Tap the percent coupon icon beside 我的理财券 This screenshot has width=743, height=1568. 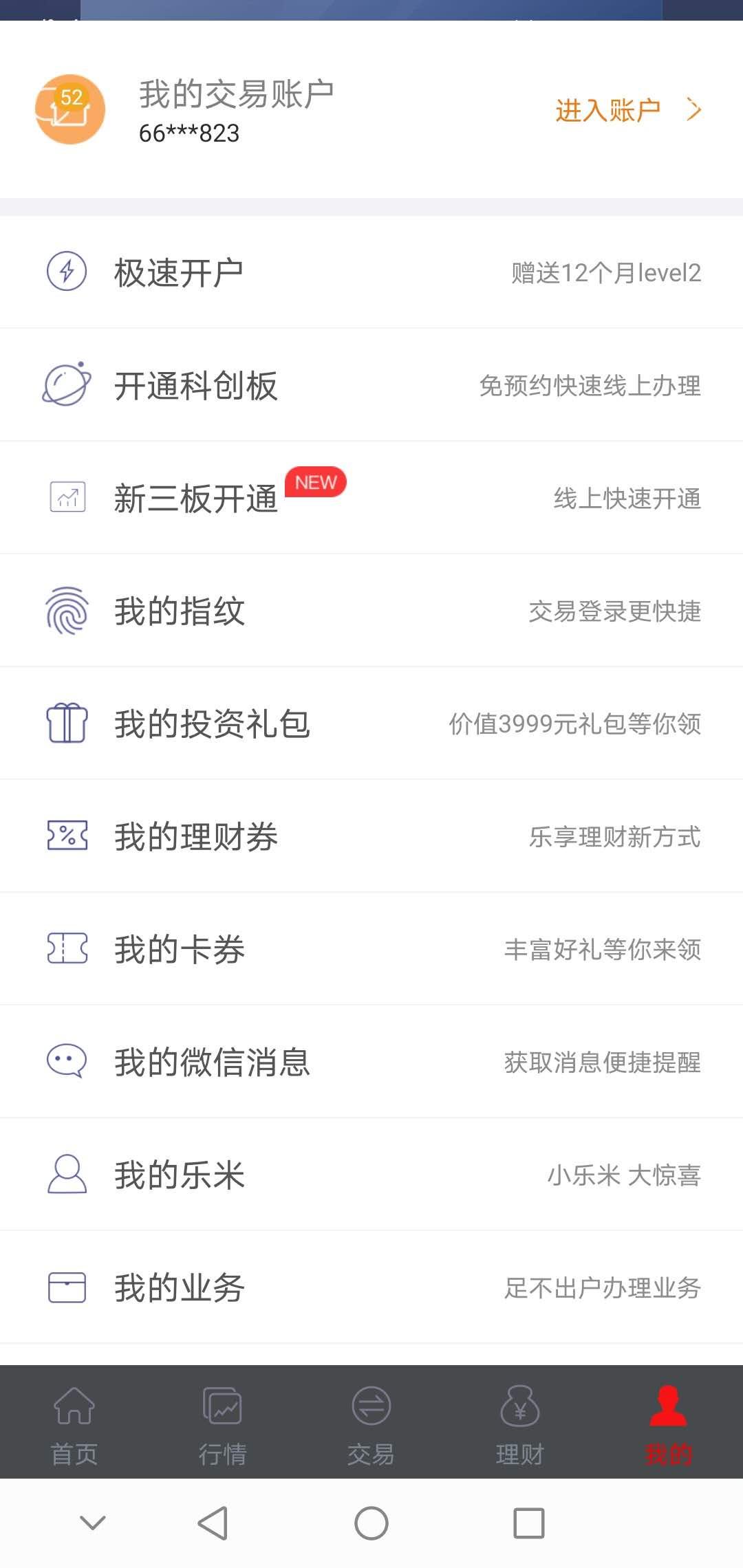click(x=67, y=836)
